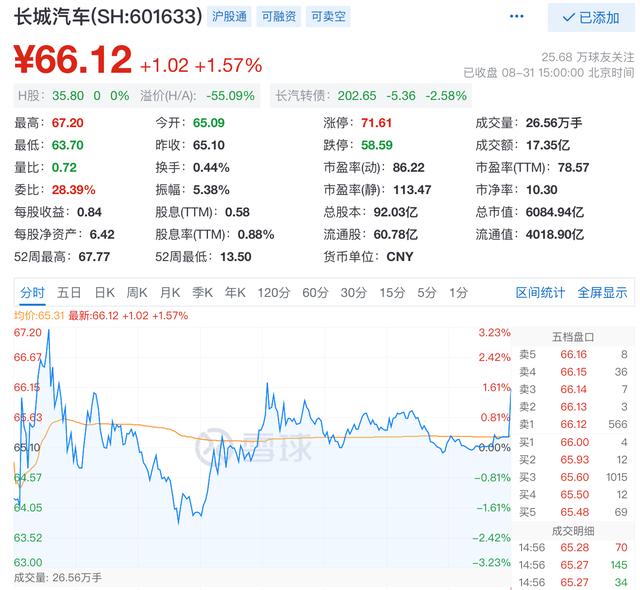Open 区间统计 interval statistics
The image size is (640, 590).
(x=540, y=293)
